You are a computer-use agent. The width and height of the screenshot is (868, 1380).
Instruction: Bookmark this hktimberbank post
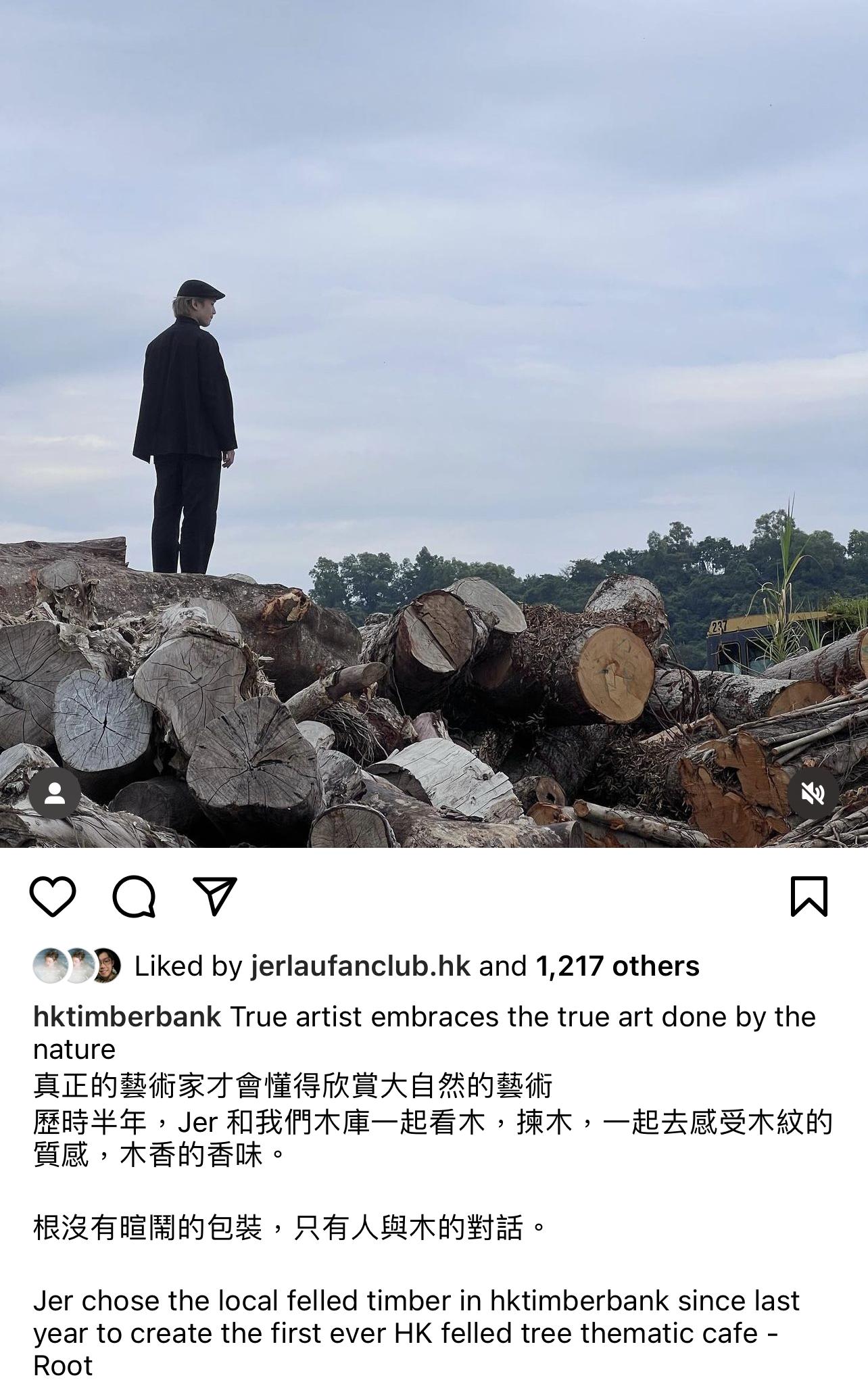809,897
